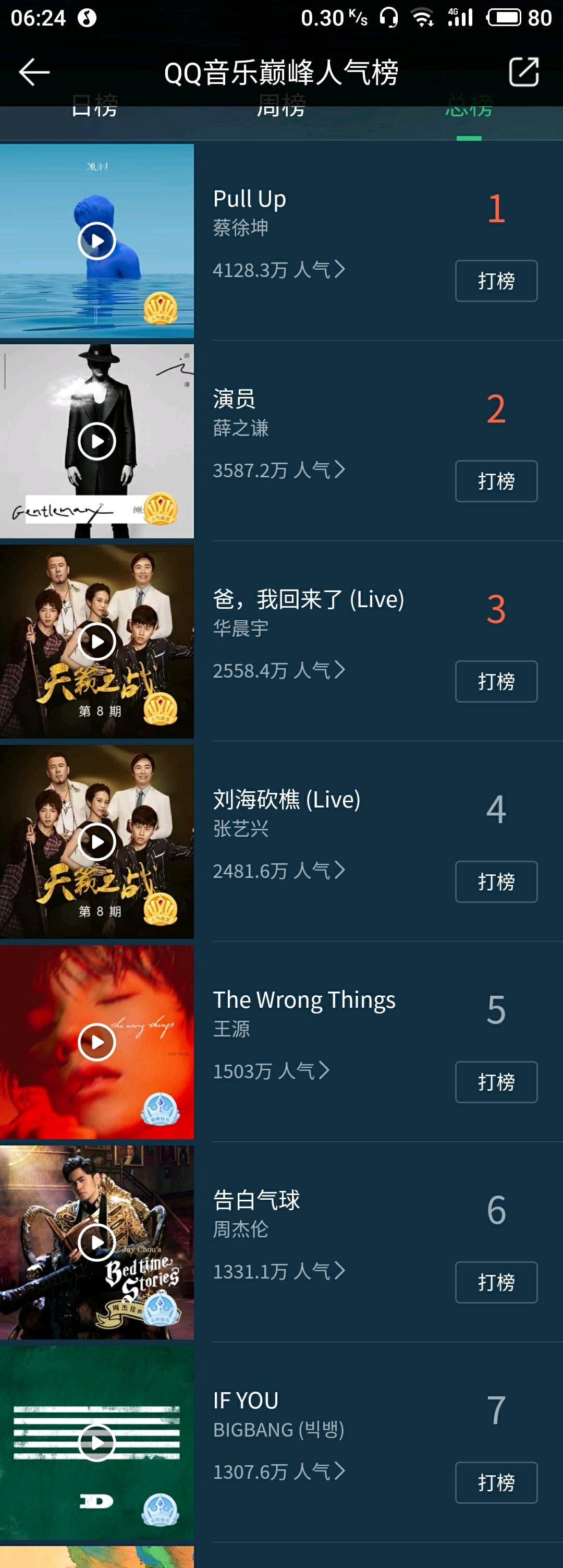Viewport: 563px width, 1568px height.
Task: Play 爸，我回来了 (Live)
Action: click(96, 642)
